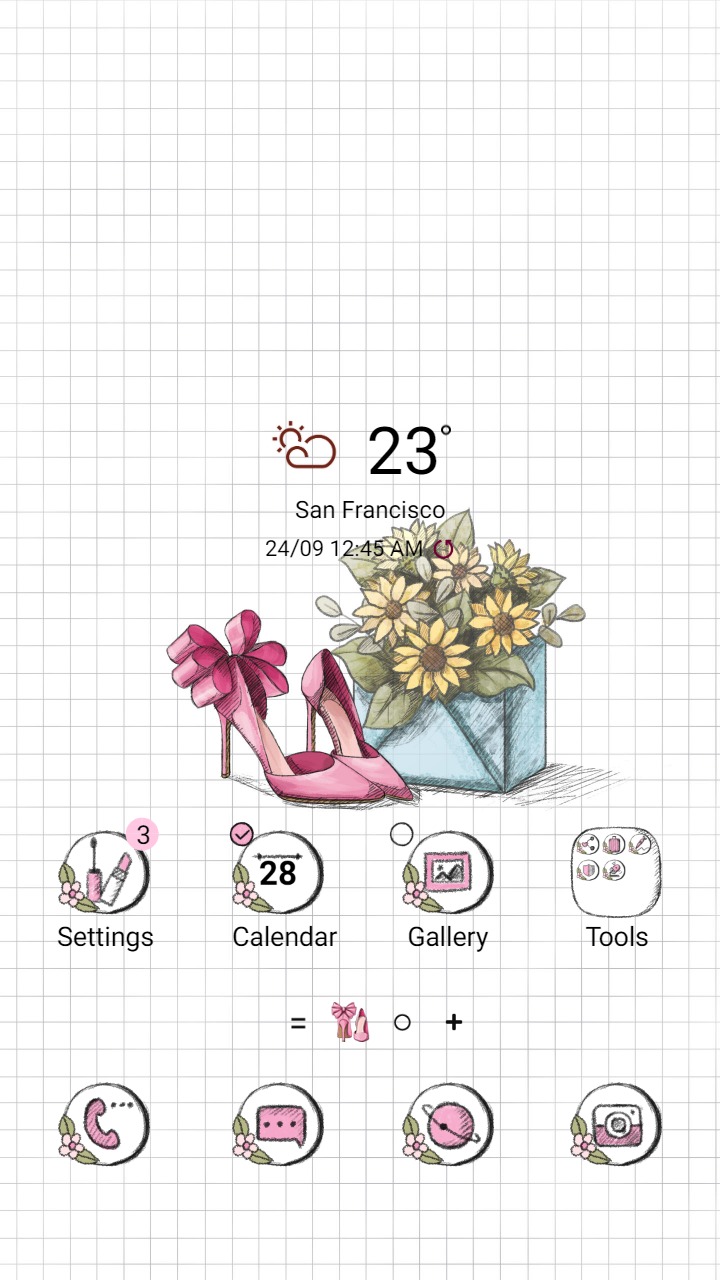Refresh the San Francisco weather widget

[443, 549]
